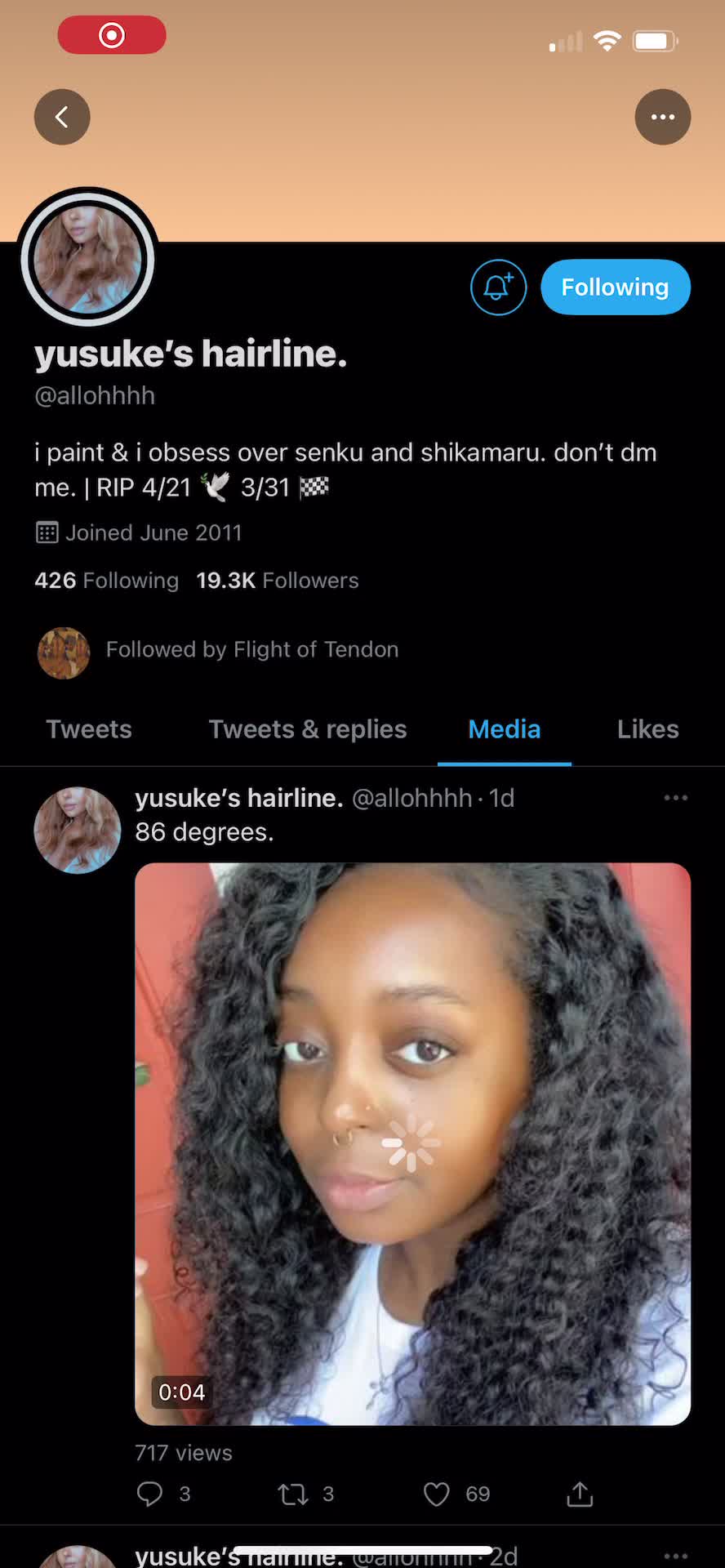Like the 86 degrees tweet
The height and width of the screenshot is (1568, 725).
(x=437, y=1494)
